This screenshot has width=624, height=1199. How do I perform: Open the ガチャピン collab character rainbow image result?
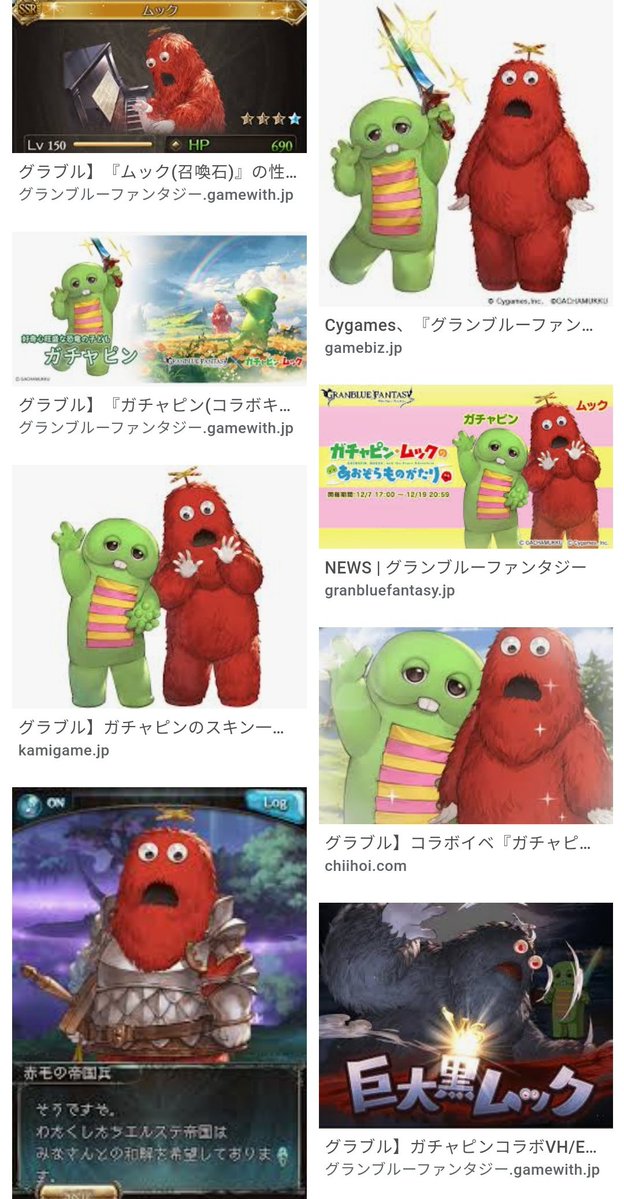[159, 309]
